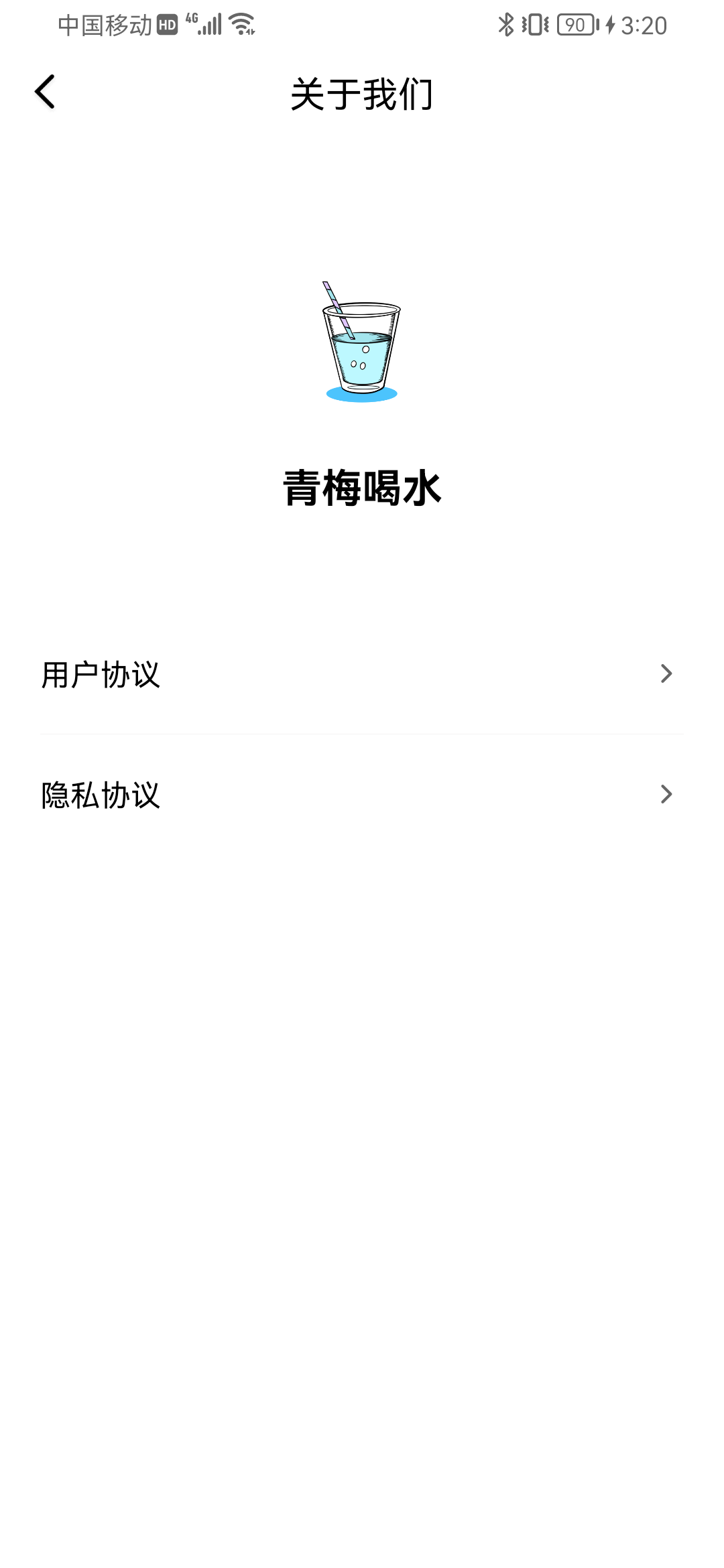The height and width of the screenshot is (1568, 724).
Task: Expand 用户协议 via its right chevron
Action: point(666,673)
